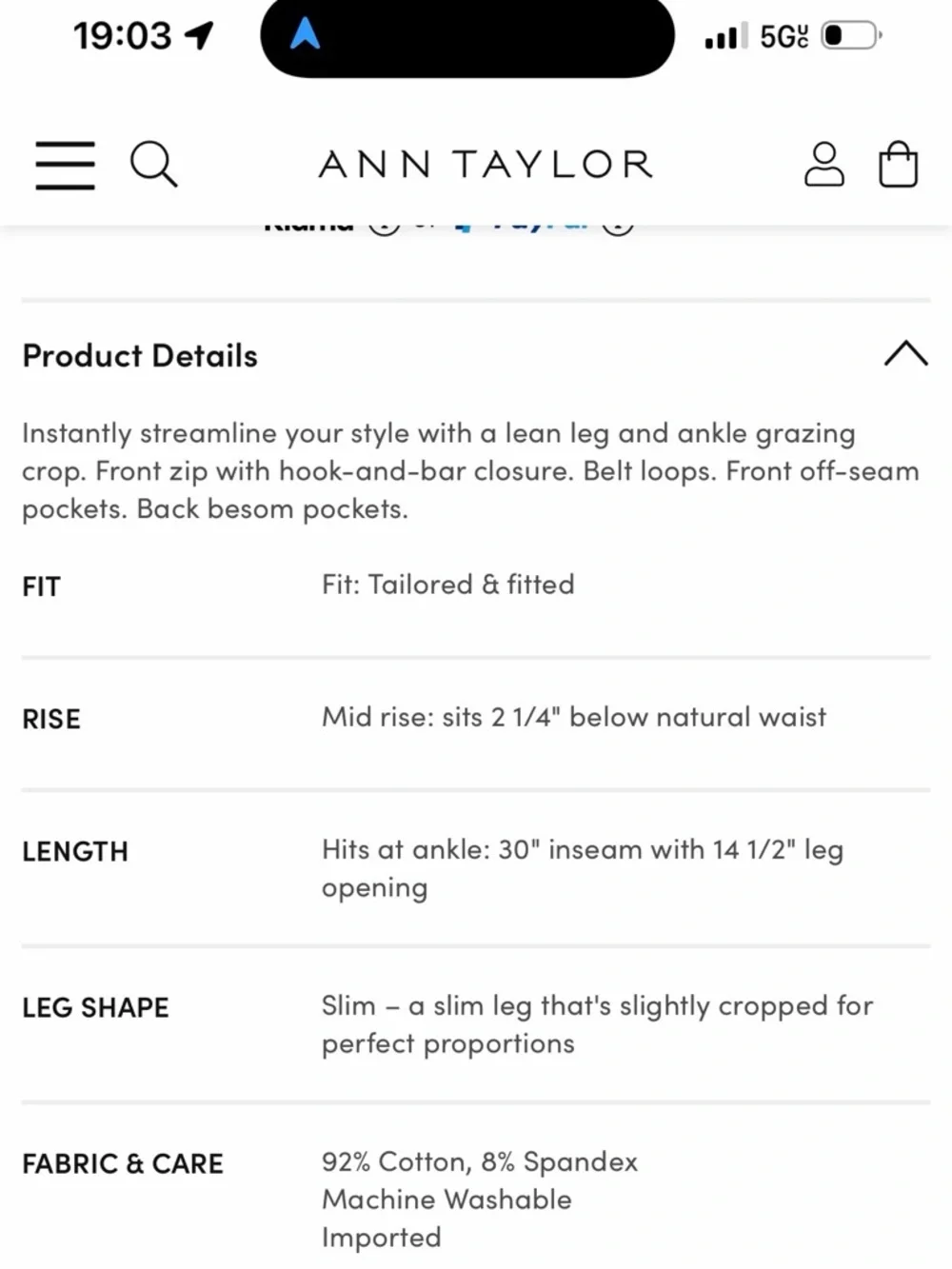Click the Ann Taylor logo
This screenshot has width=952, height=1269.
[486, 164]
